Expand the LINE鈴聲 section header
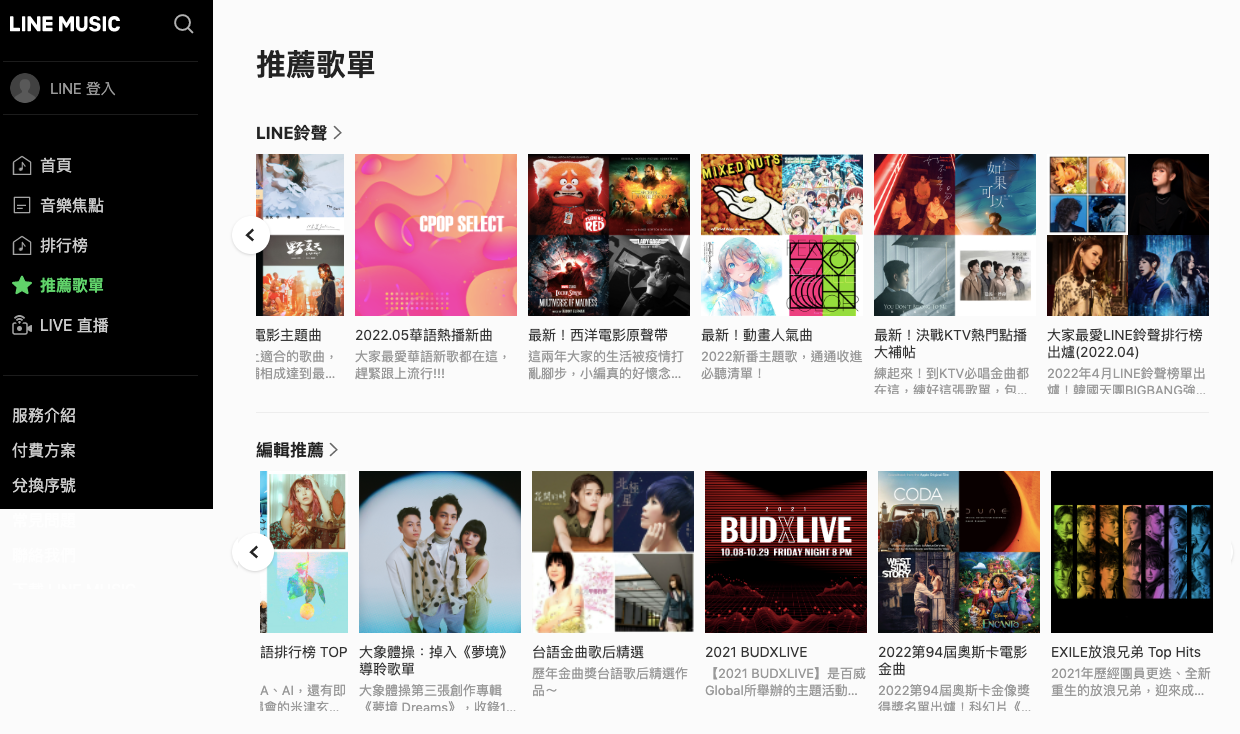Viewport: 1240px width, 734px height. point(299,133)
